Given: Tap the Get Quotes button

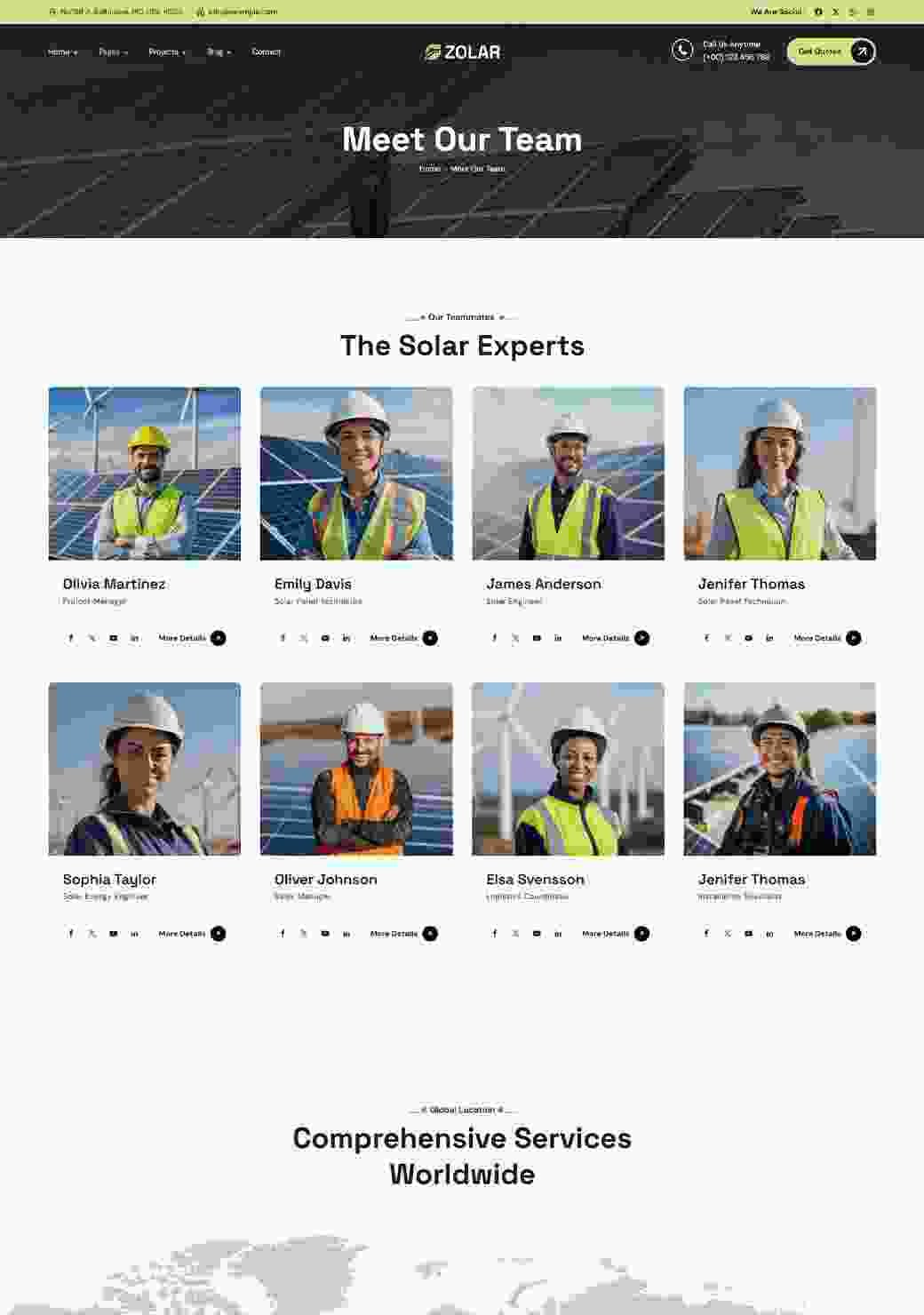Looking at the screenshot, I should click(830, 52).
